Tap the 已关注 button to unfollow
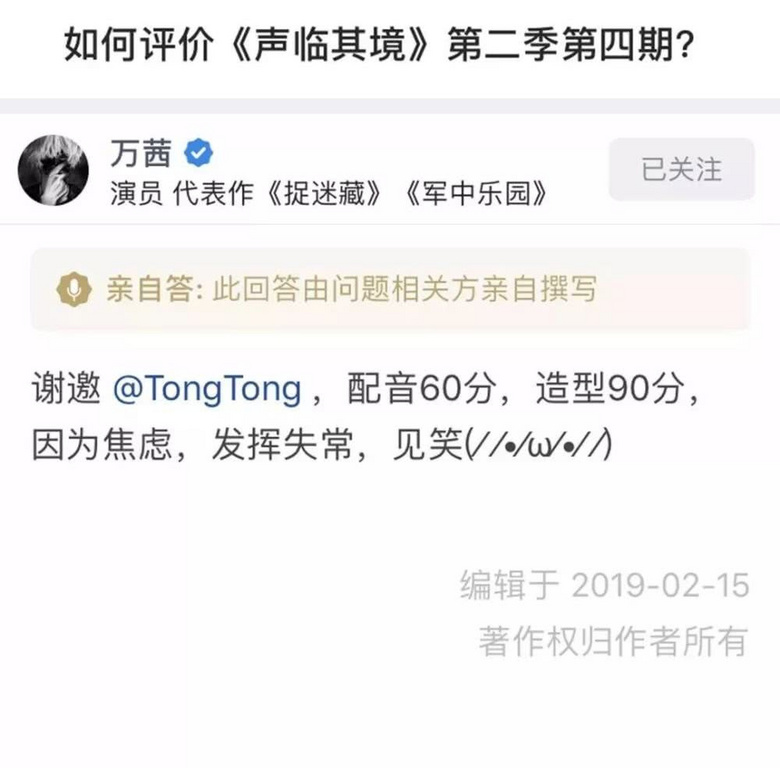Image resolution: width=780 pixels, height=768 pixels. point(681,170)
